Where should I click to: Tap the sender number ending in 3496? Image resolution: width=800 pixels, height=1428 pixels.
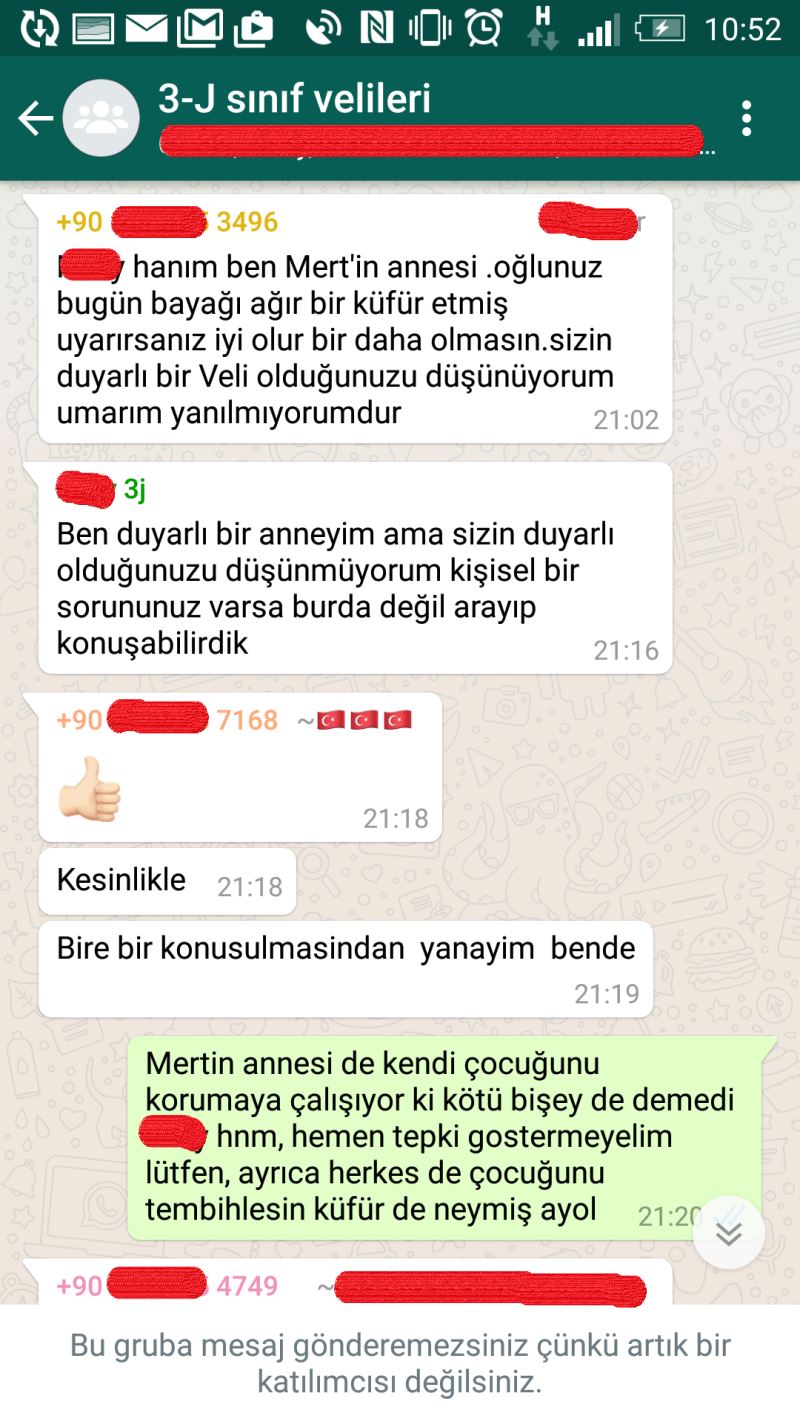tap(167, 222)
